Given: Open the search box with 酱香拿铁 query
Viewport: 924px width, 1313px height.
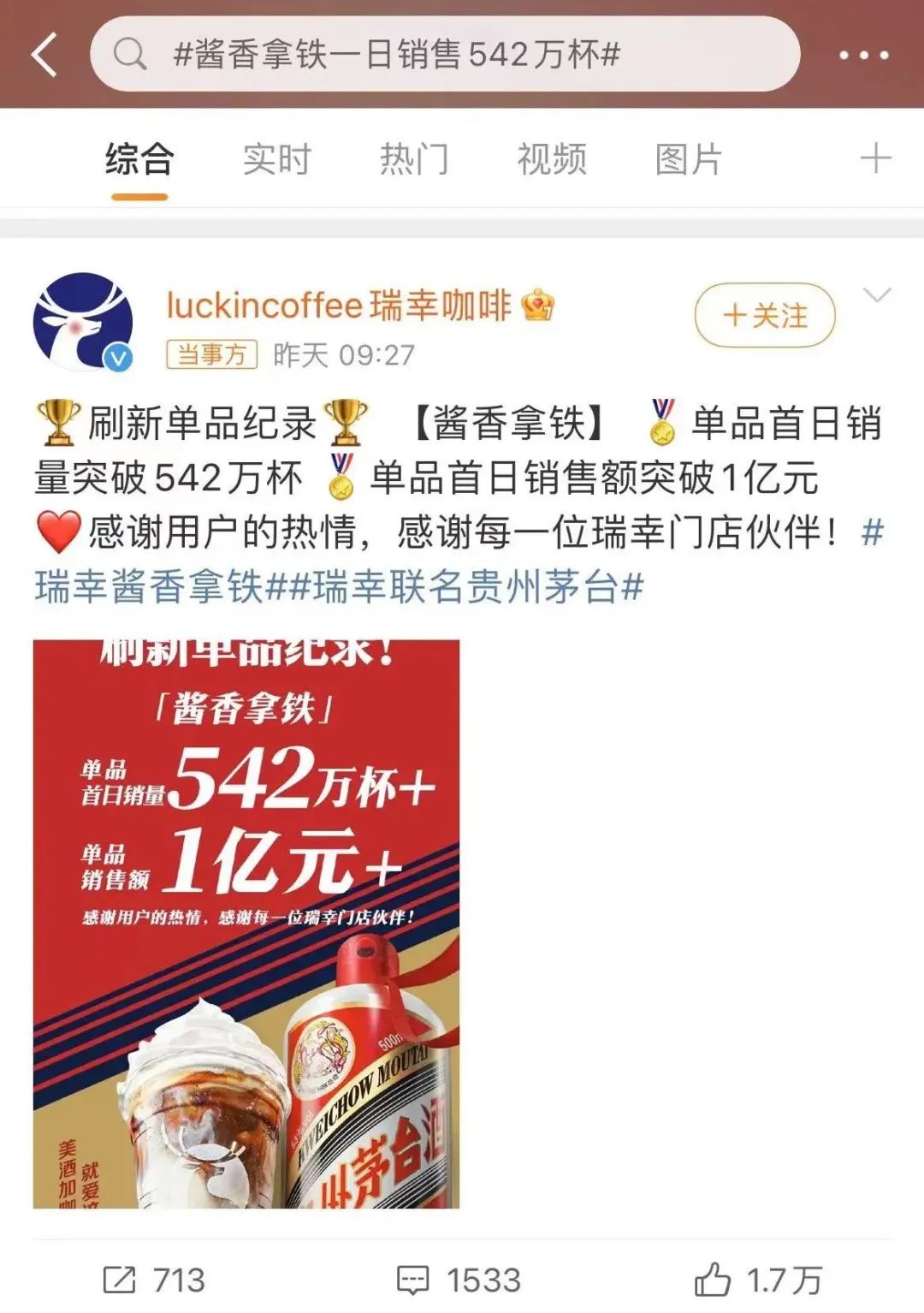Looking at the screenshot, I should click(x=445, y=55).
